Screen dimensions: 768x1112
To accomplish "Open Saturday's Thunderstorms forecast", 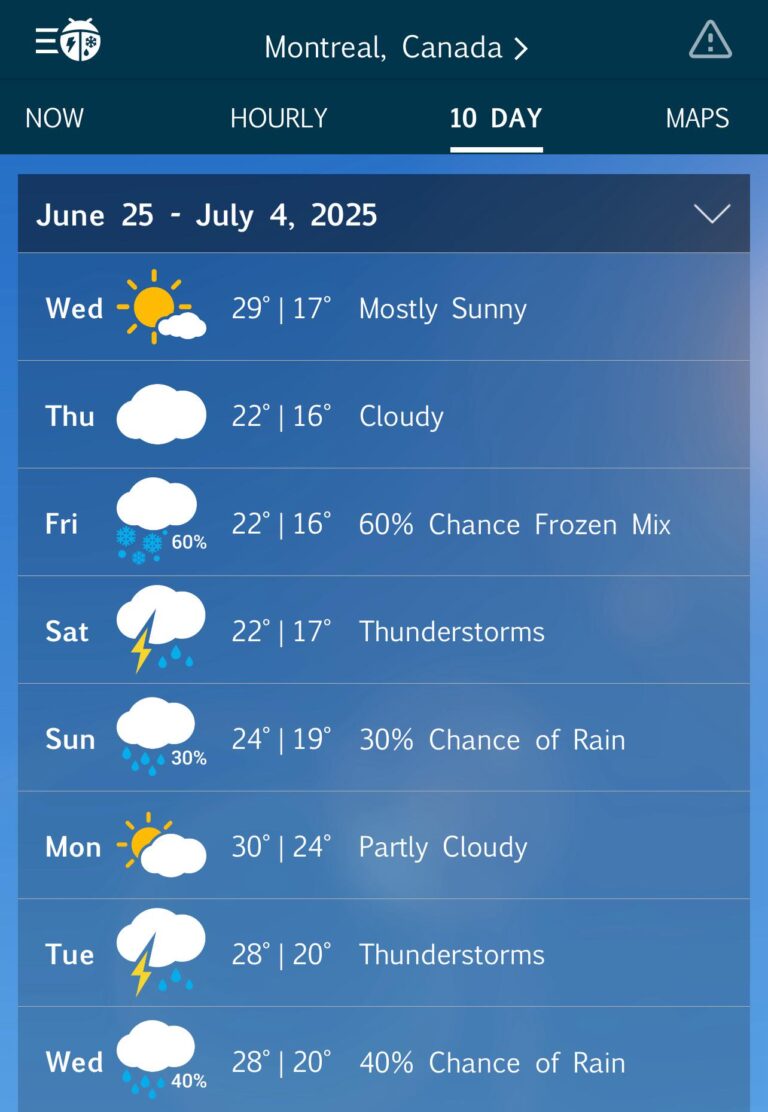I will pos(384,631).
